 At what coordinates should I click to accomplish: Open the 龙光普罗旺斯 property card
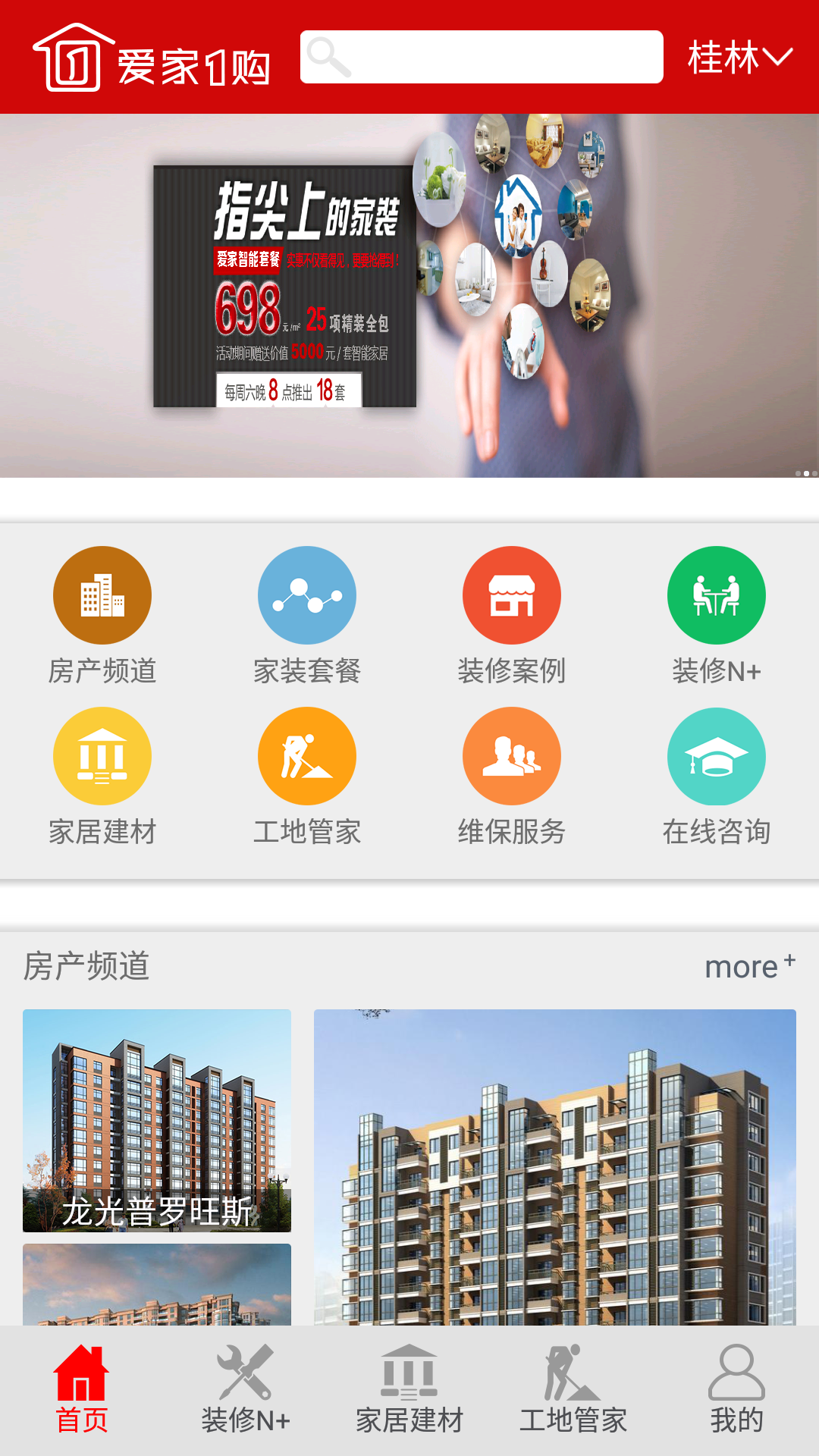(x=157, y=1120)
